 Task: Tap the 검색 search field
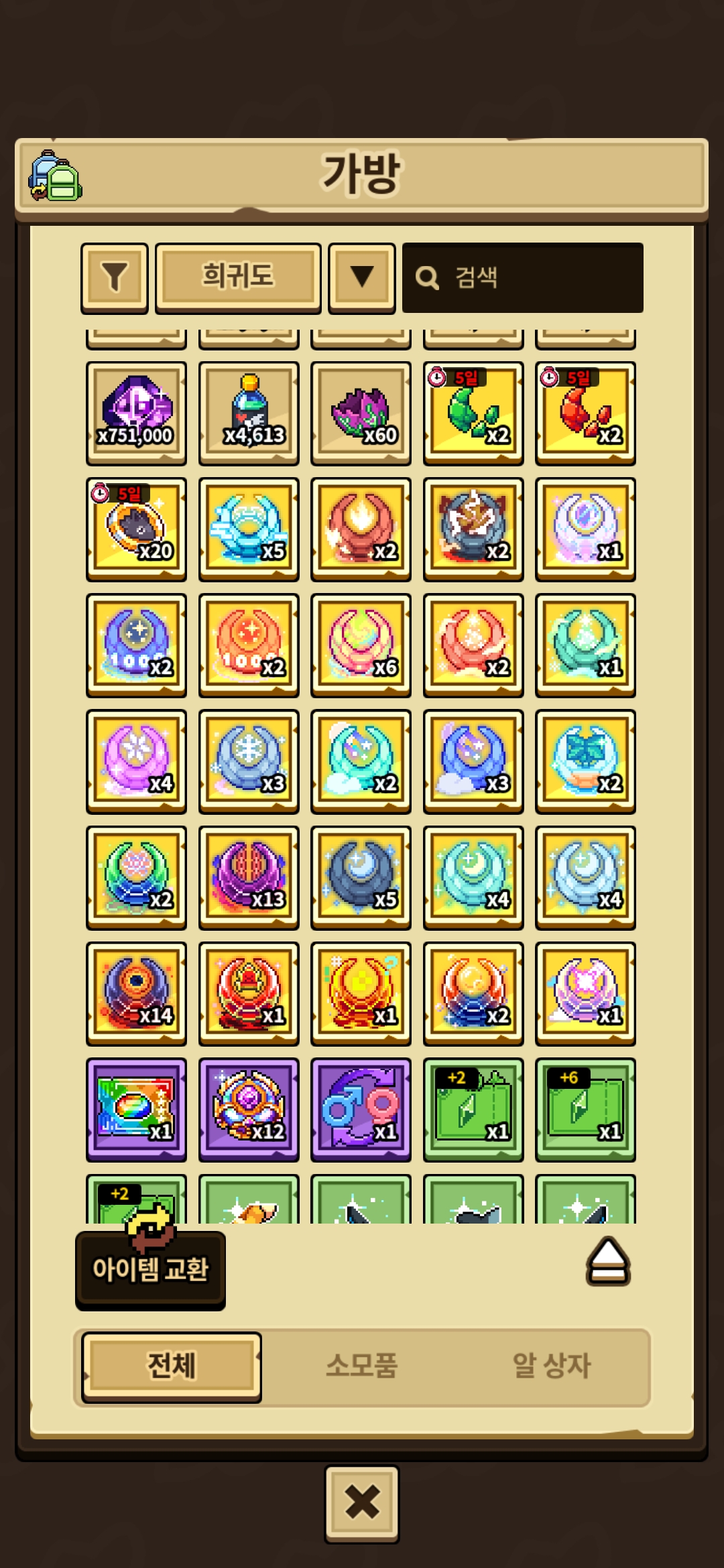point(523,277)
